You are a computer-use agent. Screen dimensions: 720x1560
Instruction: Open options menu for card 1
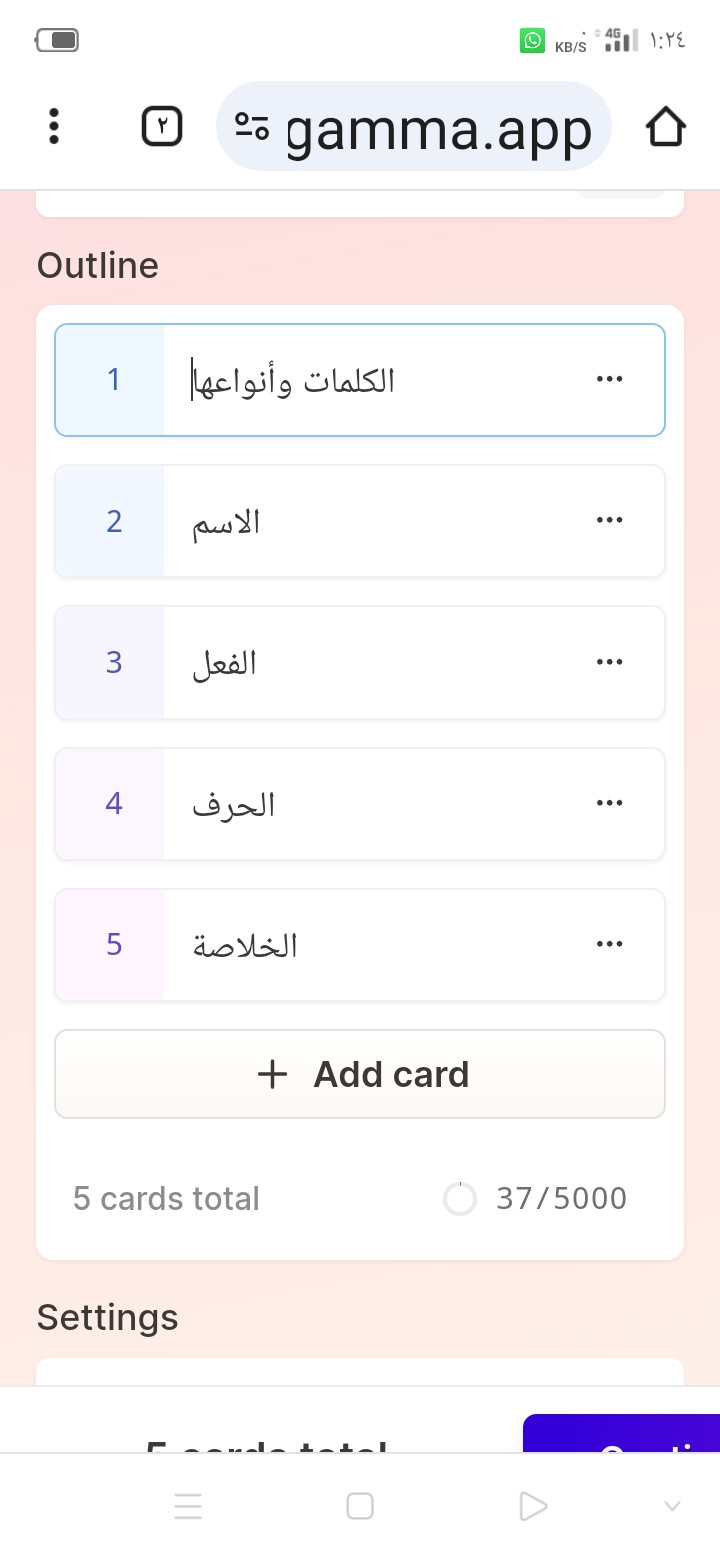coord(609,379)
